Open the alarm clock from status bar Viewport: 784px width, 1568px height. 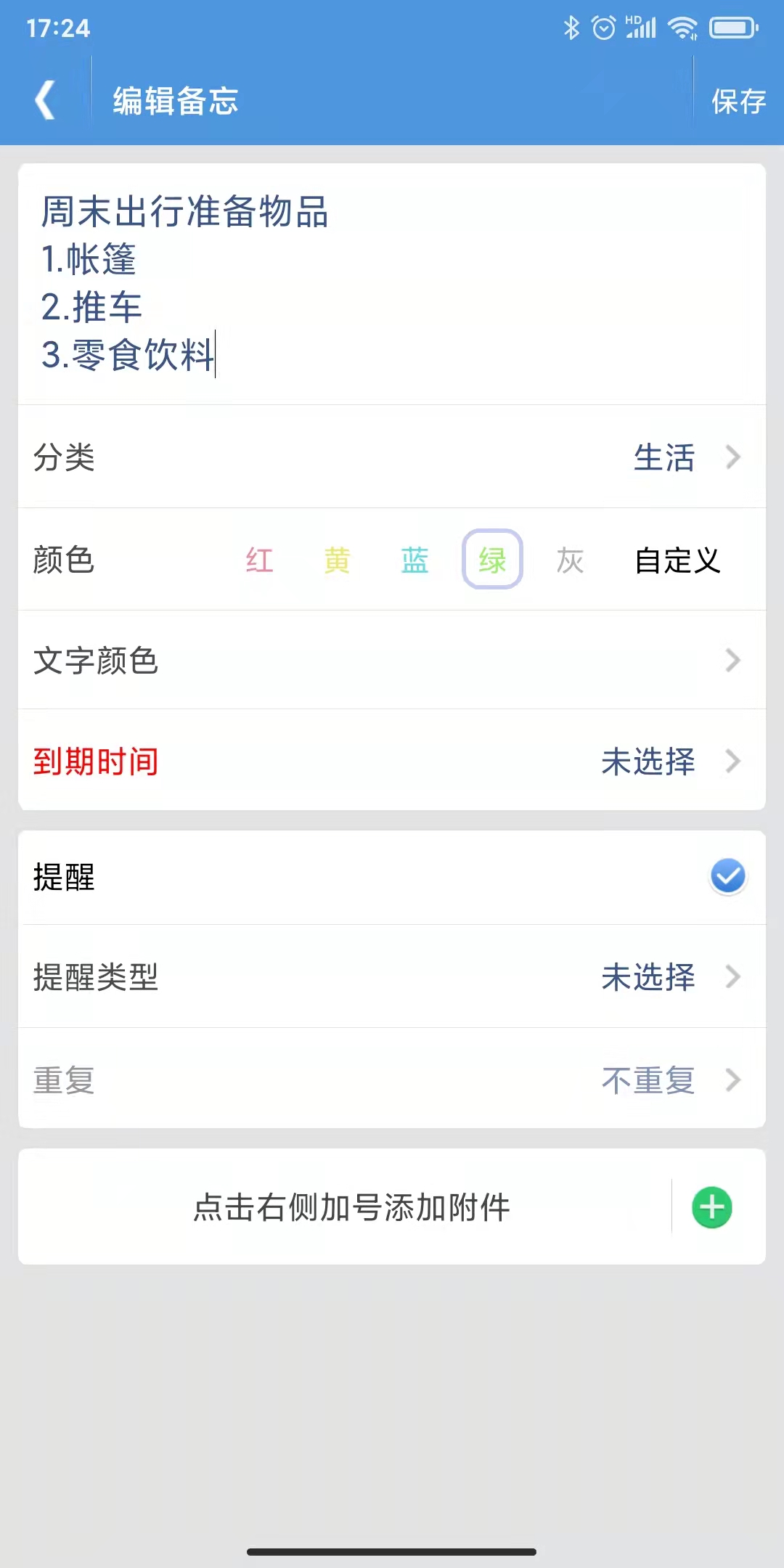(x=603, y=27)
